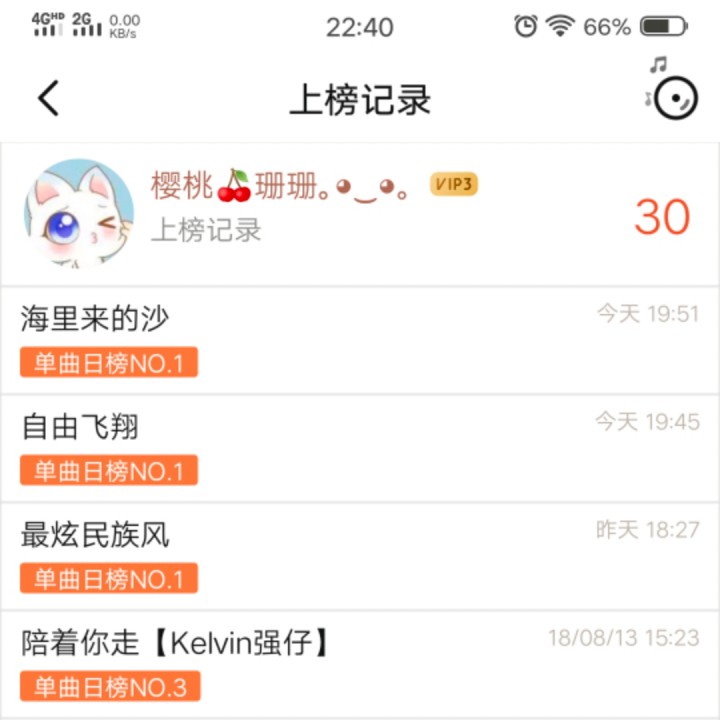This screenshot has height=720, width=720.
Task: Open the now-playing music disc icon
Action: point(676,98)
